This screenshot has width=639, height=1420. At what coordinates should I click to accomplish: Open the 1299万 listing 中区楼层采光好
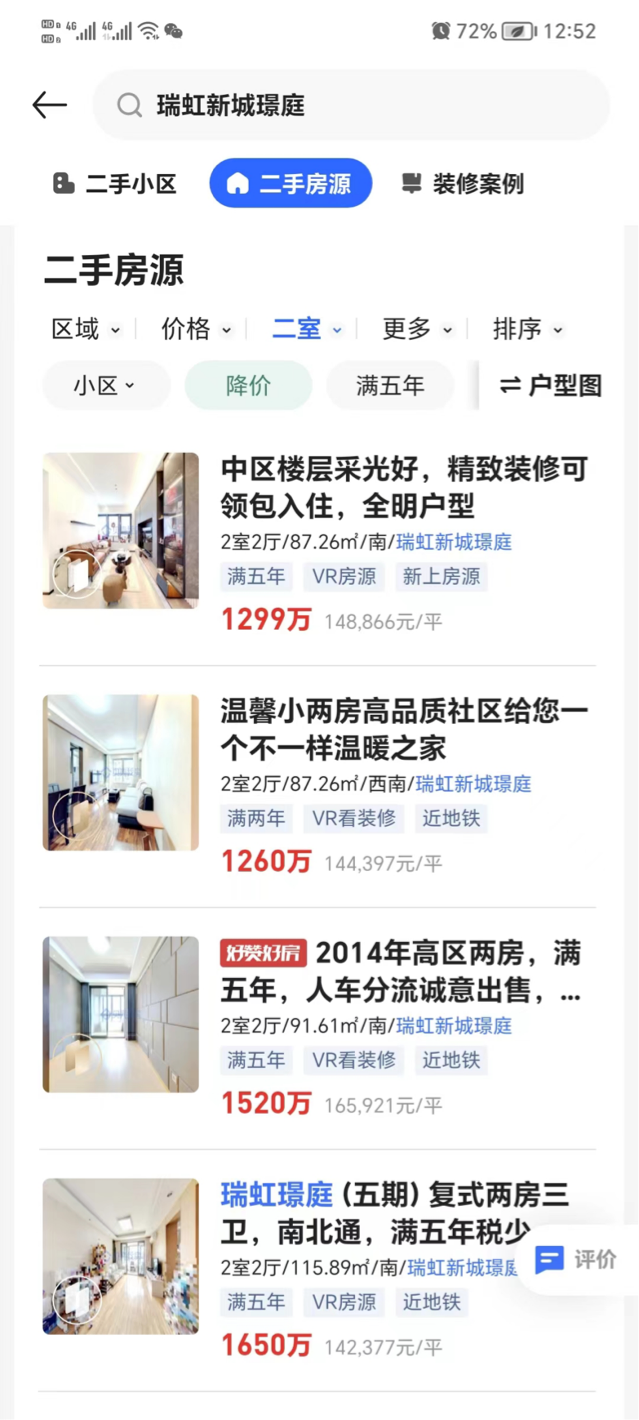point(404,486)
